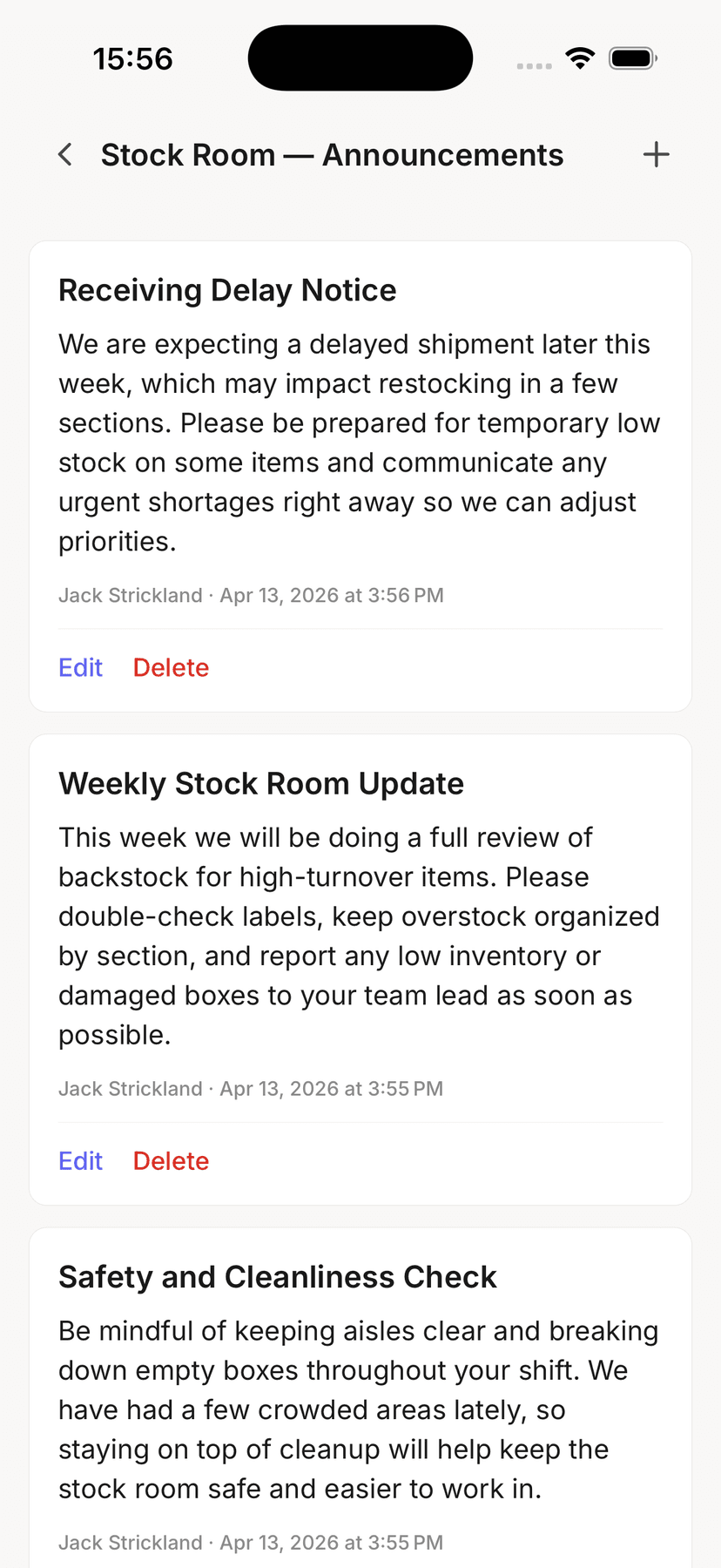Tap Jack Strickland under Receiving Delay Notice

[130, 595]
